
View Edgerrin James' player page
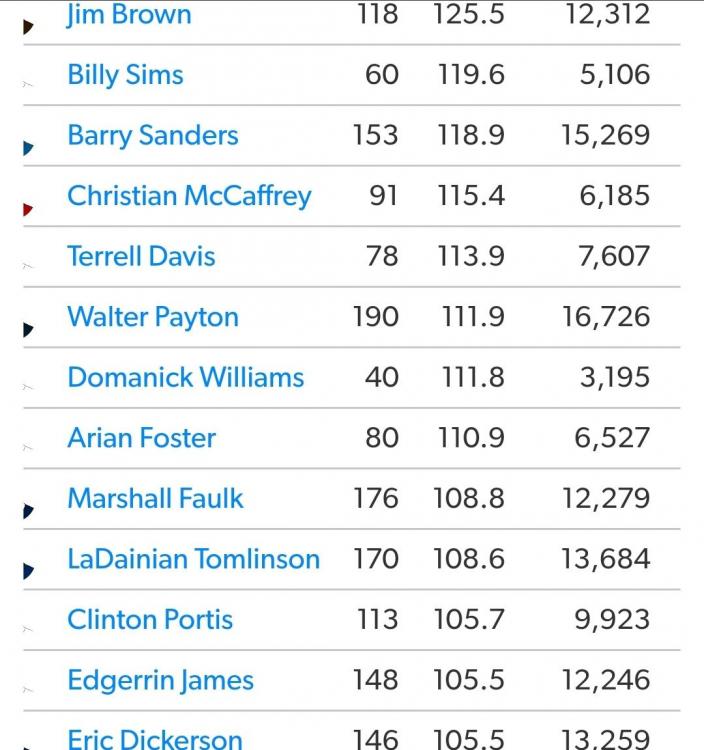click(x=160, y=681)
